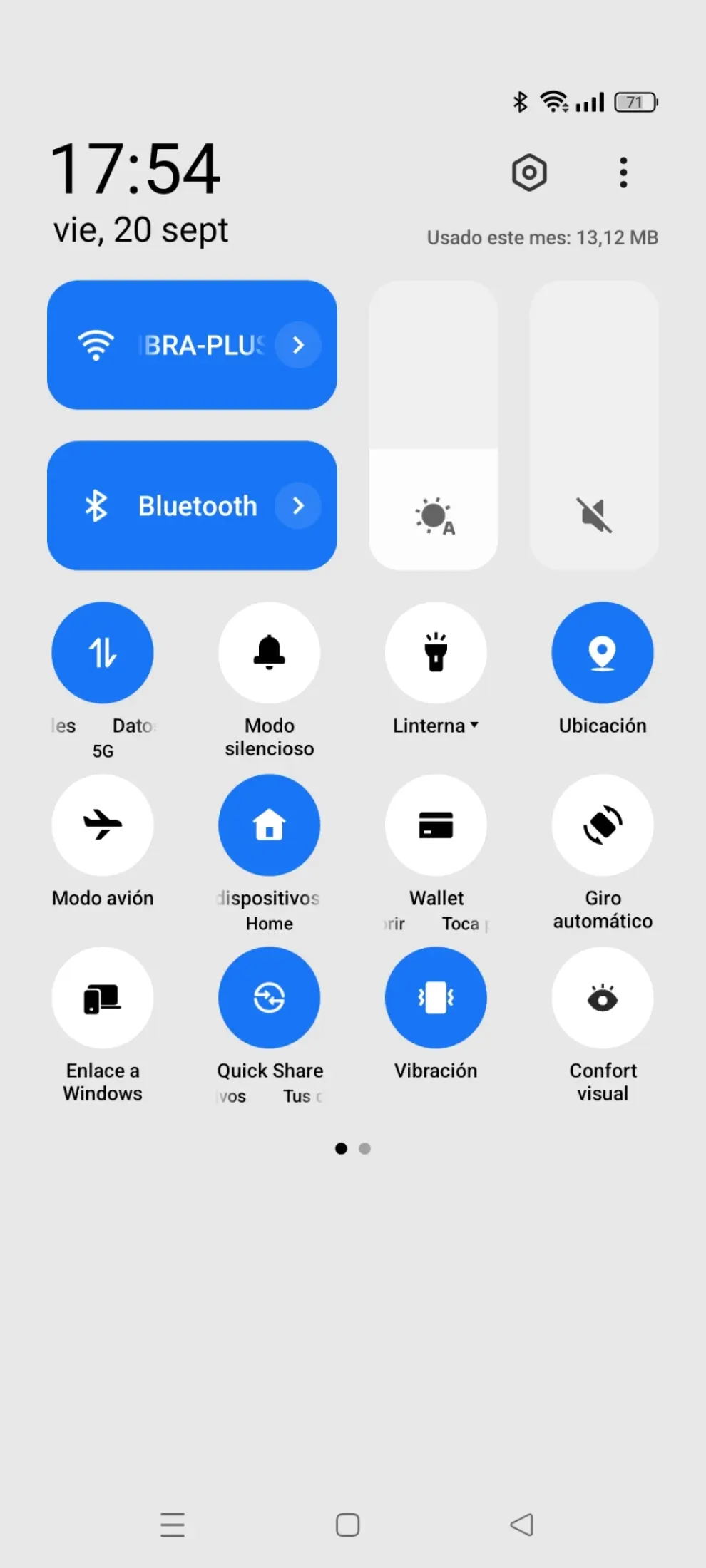Toggle the Bluetooth tile
Image resolution: width=706 pixels, height=1568 pixels.
pos(157,506)
